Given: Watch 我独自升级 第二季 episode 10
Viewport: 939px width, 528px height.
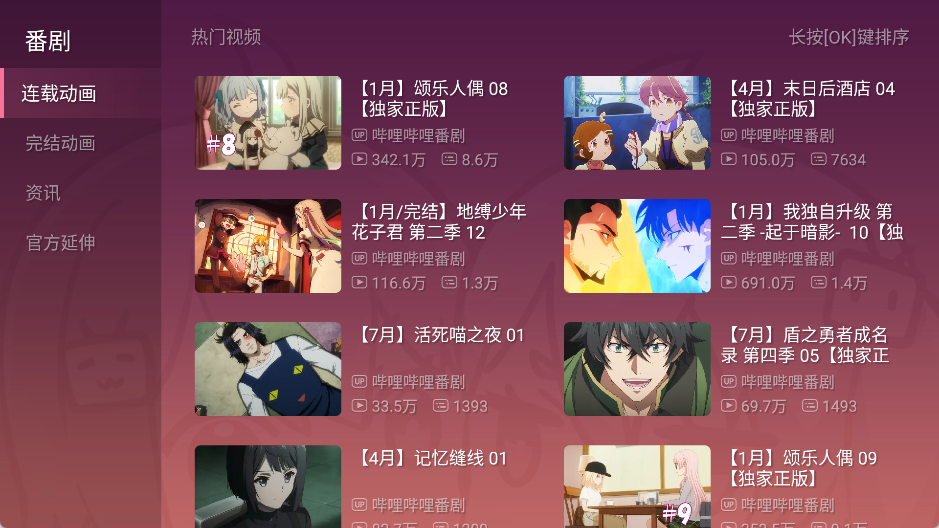Looking at the screenshot, I should pos(730,246).
